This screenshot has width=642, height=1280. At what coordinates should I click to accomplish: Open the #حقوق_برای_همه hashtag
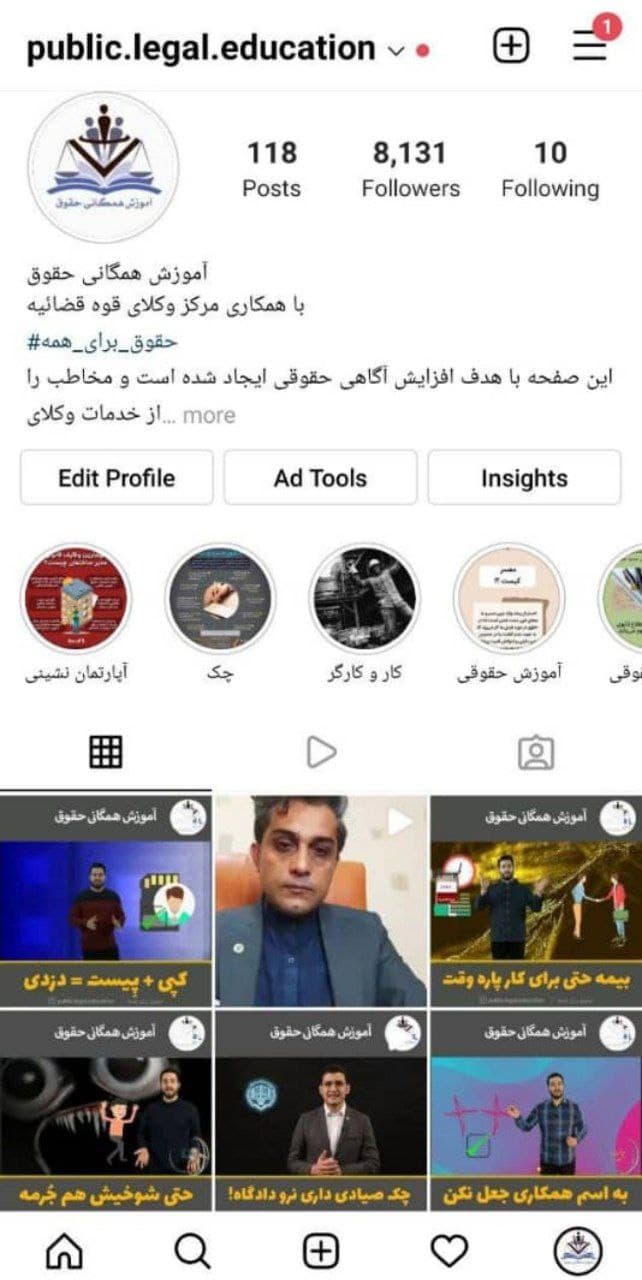(x=102, y=340)
